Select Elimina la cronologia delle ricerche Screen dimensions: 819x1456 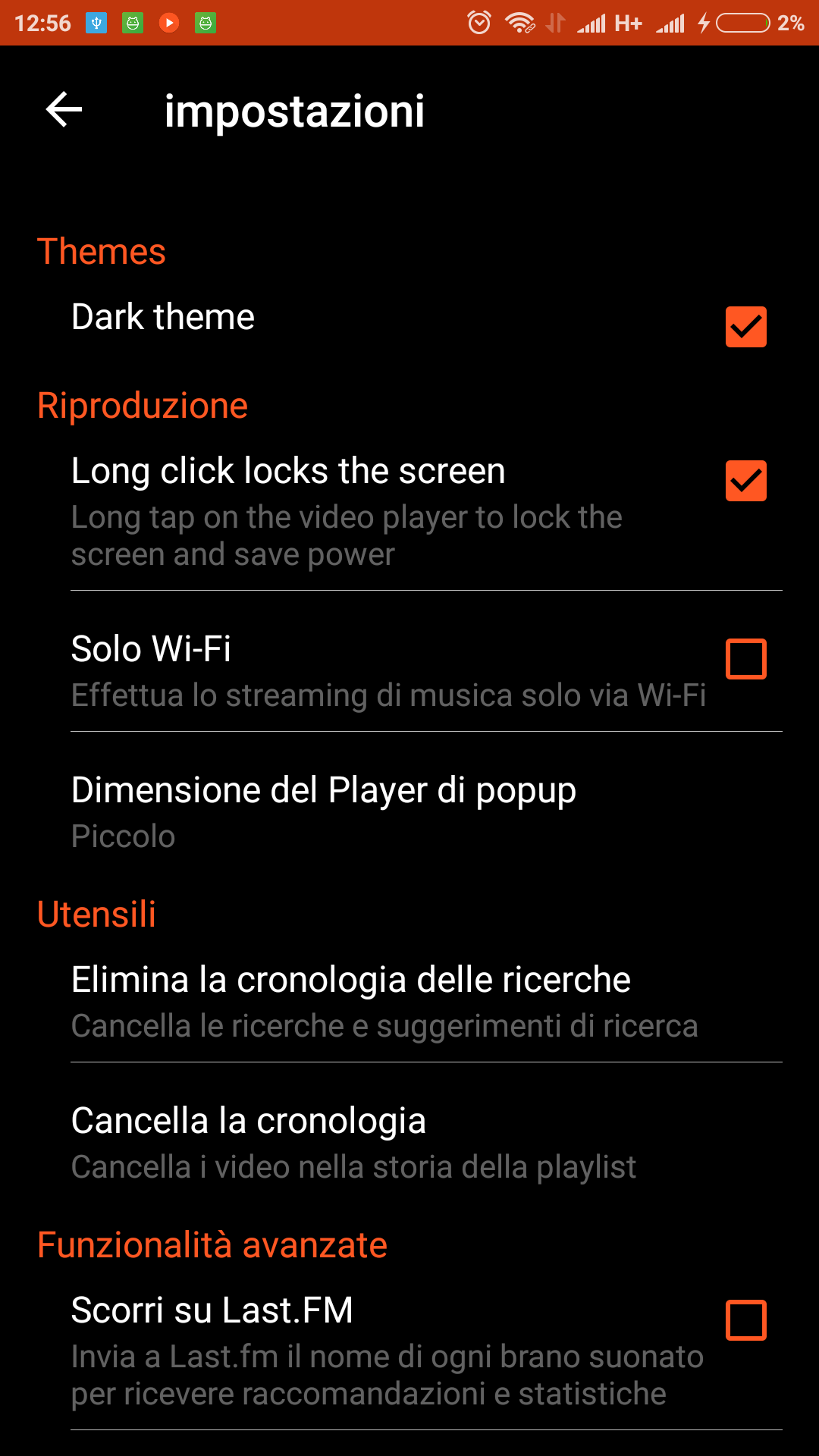pos(409,1001)
